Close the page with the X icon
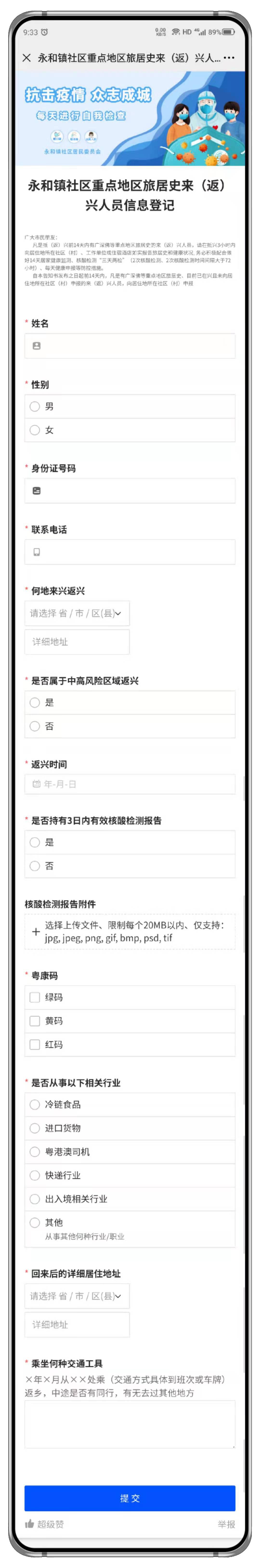 click(x=26, y=58)
